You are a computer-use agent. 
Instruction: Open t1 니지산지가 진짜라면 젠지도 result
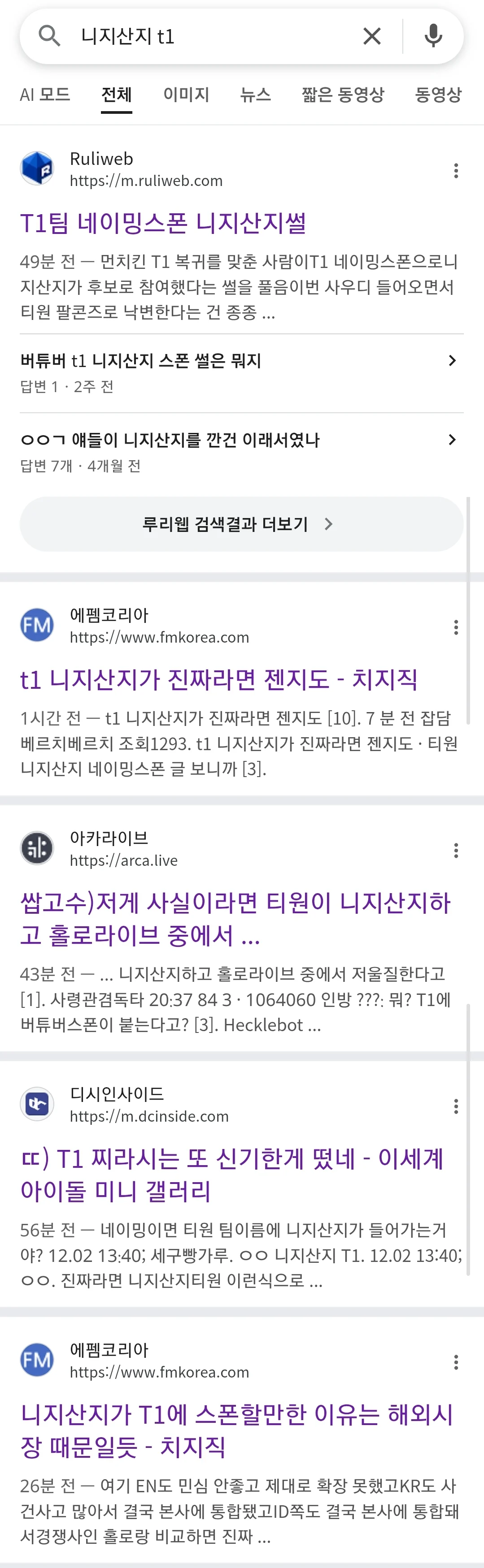218,680
